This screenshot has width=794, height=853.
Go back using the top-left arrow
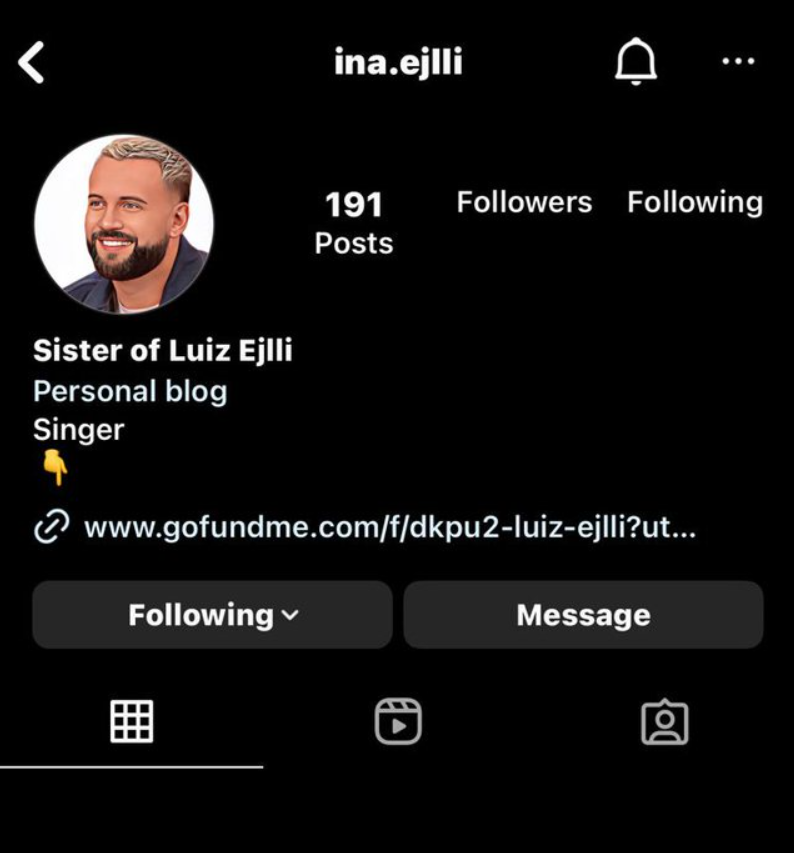point(32,63)
